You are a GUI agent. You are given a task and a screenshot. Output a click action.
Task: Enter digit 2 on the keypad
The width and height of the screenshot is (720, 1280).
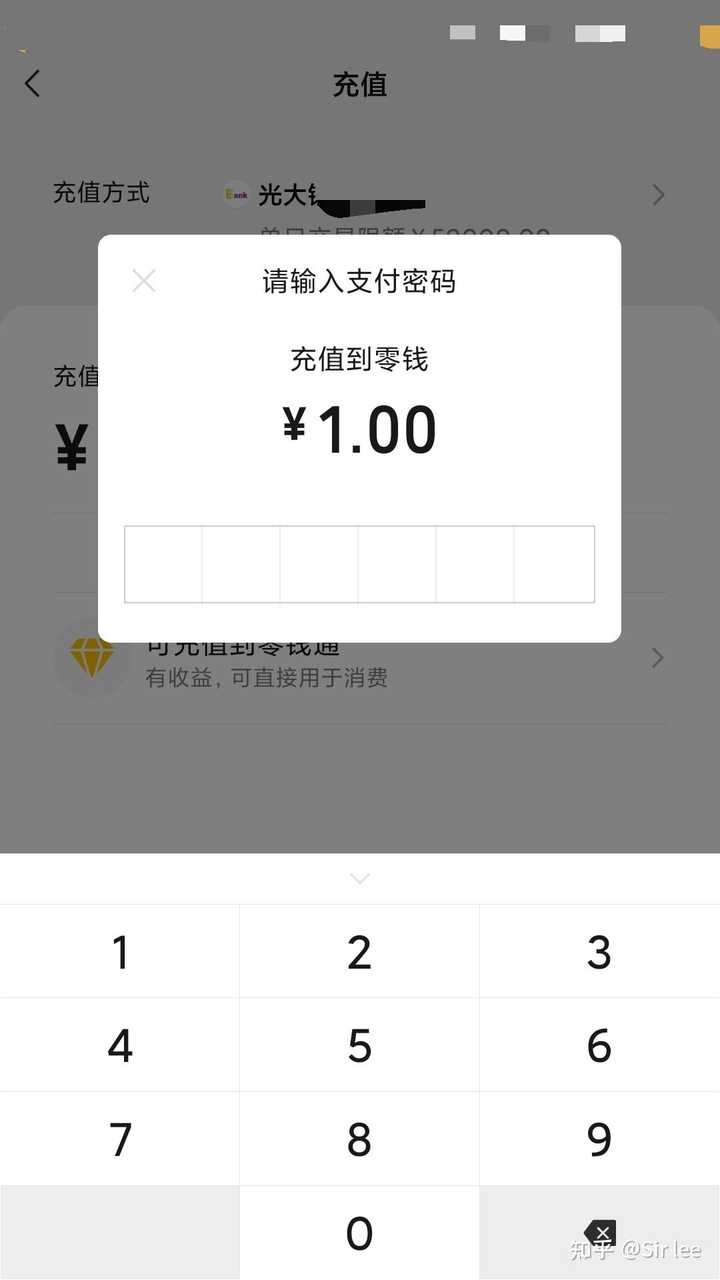[360, 951]
